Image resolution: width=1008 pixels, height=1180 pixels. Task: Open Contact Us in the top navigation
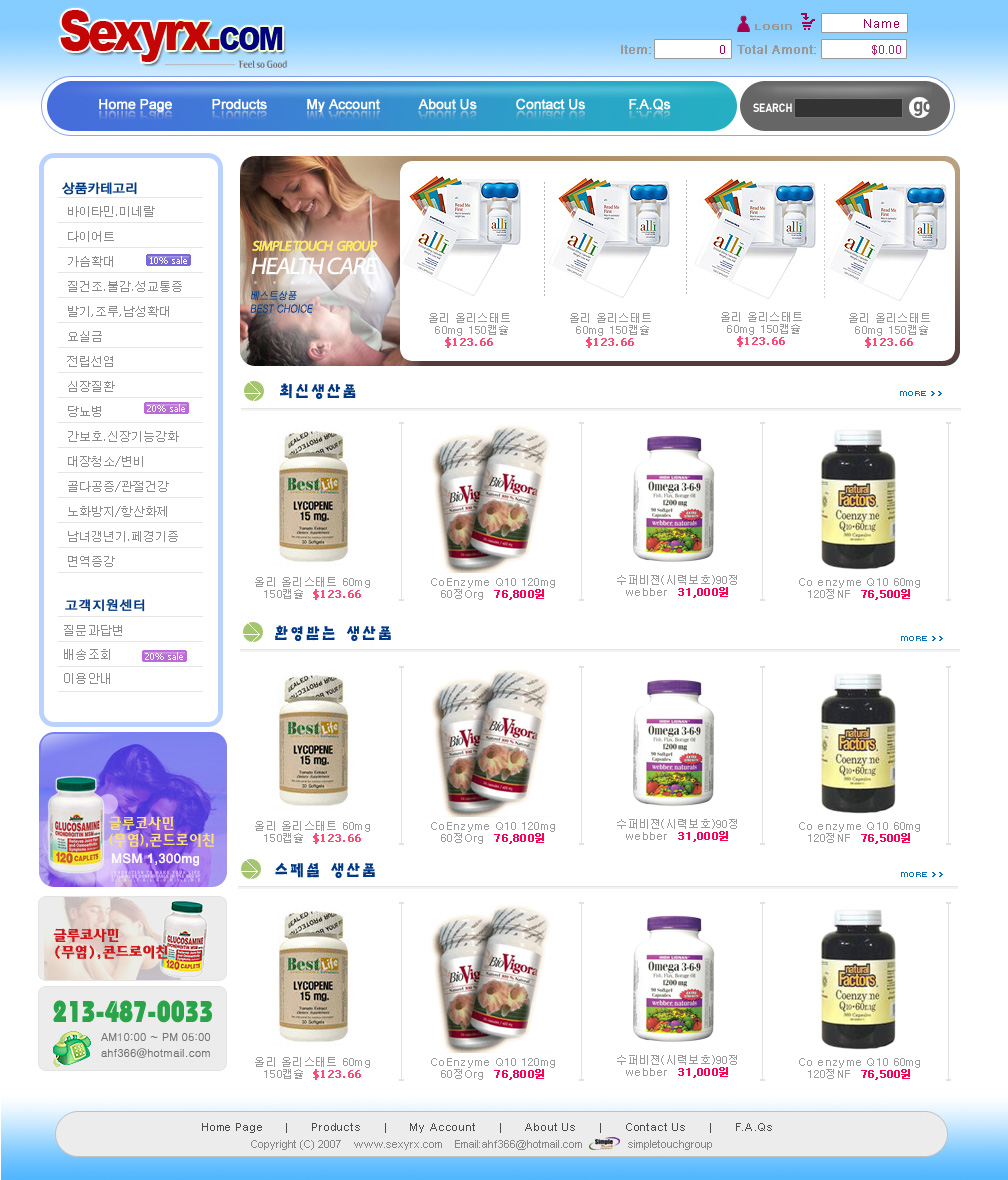coord(550,105)
